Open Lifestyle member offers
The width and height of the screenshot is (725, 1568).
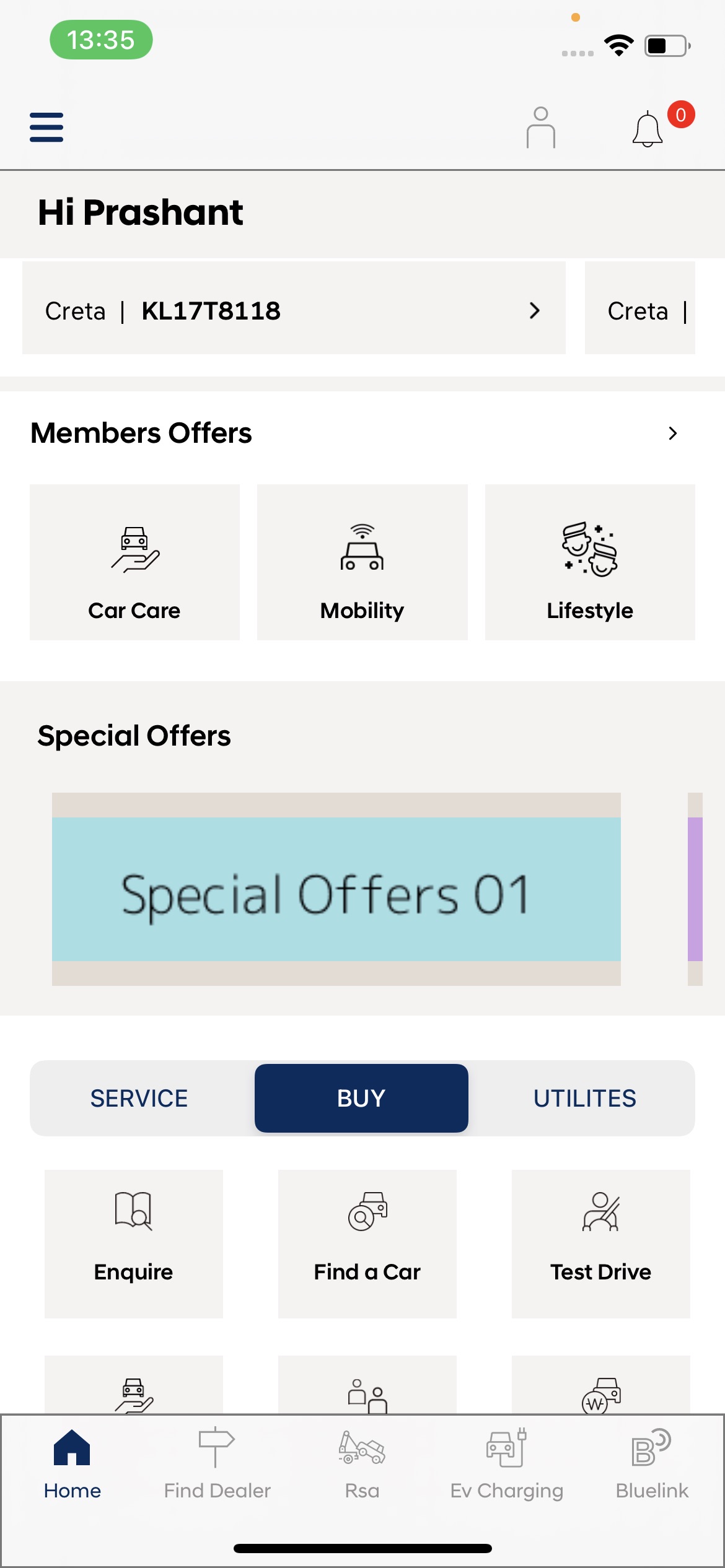(x=589, y=562)
